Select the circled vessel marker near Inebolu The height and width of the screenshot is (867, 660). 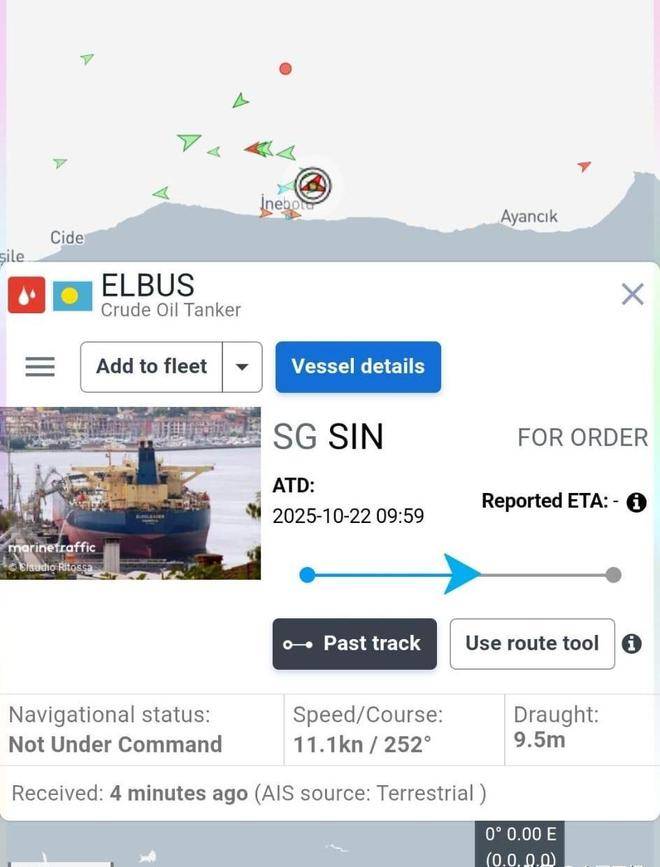tap(313, 185)
